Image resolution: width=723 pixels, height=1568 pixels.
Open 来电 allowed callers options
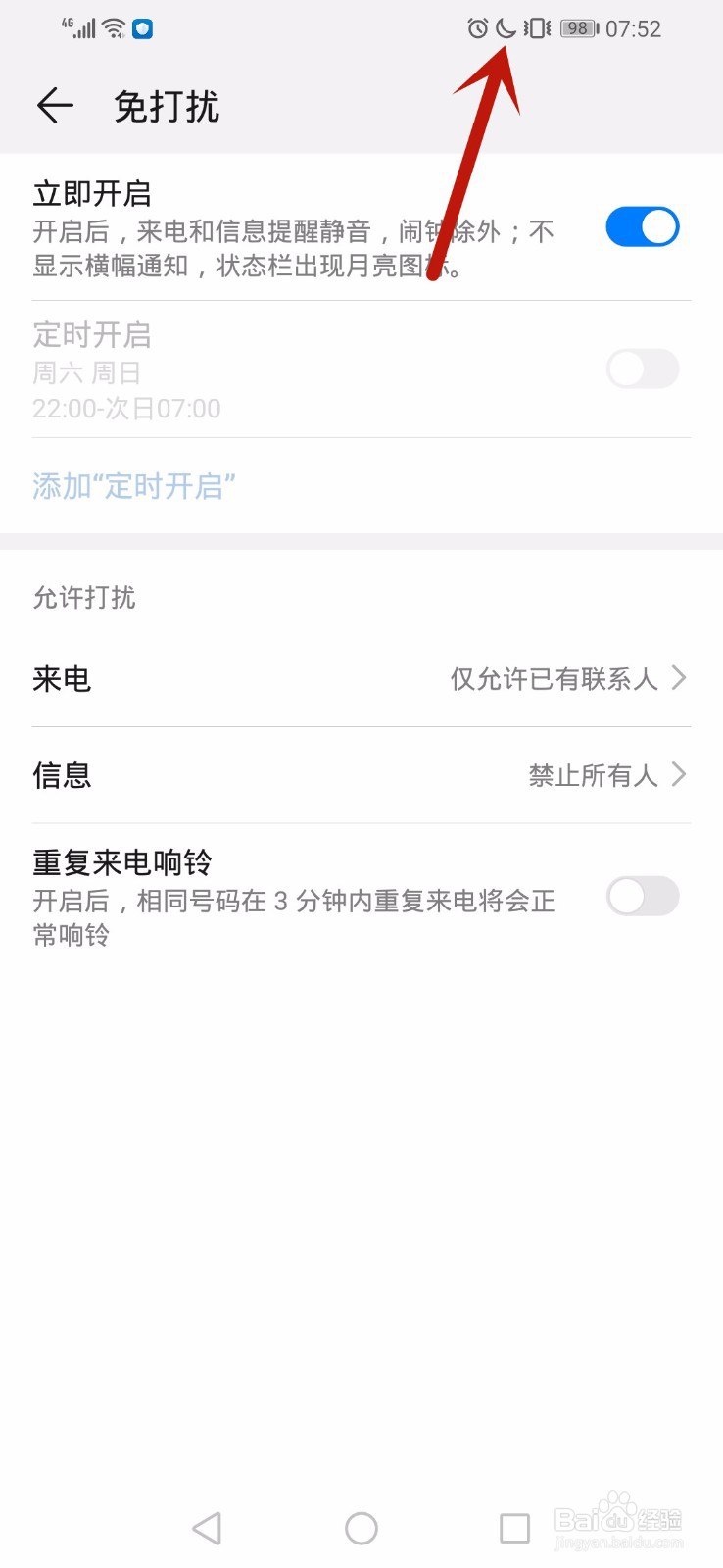(x=361, y=678)
